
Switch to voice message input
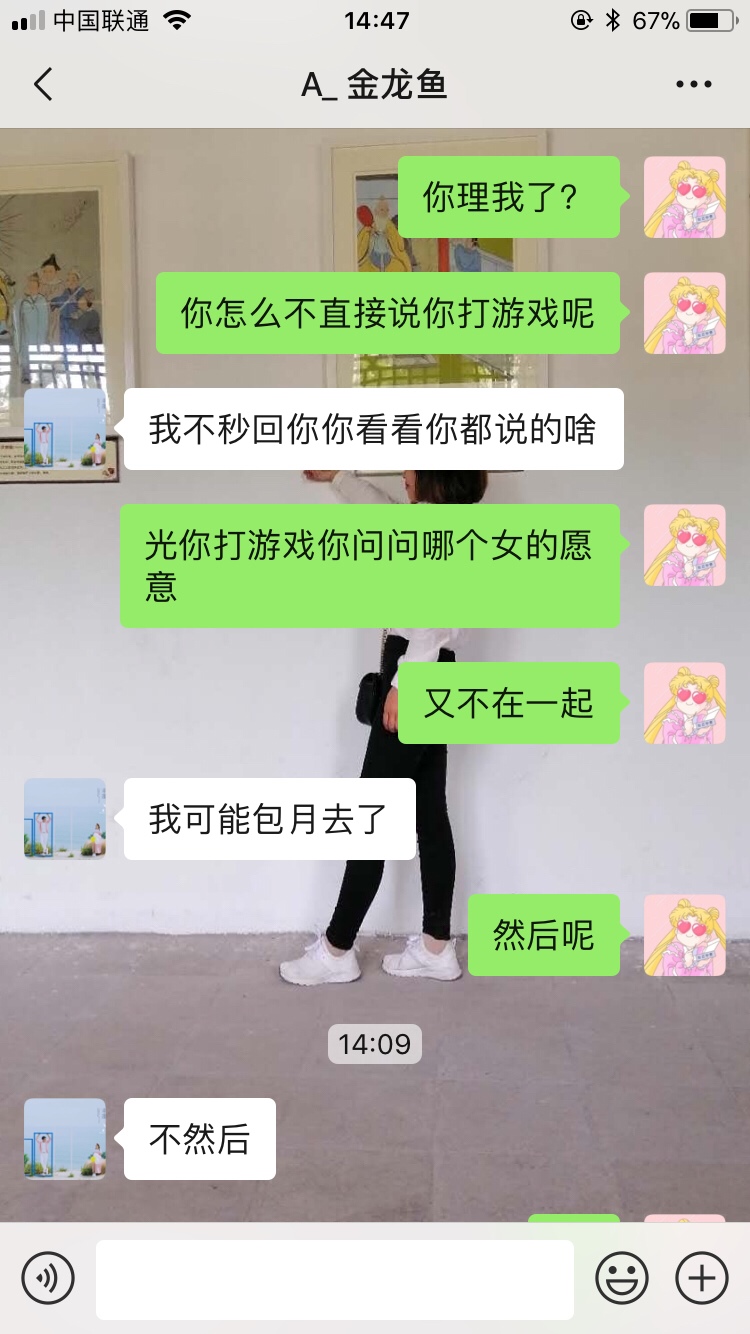(48, 1278)
